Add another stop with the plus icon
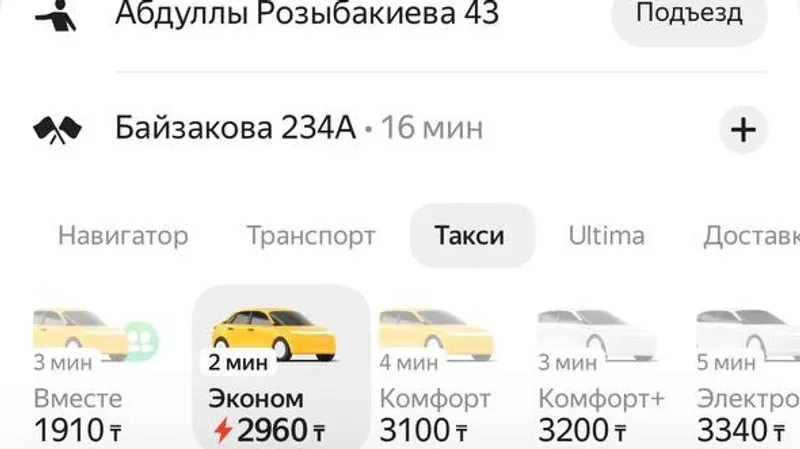 point(743,130)
